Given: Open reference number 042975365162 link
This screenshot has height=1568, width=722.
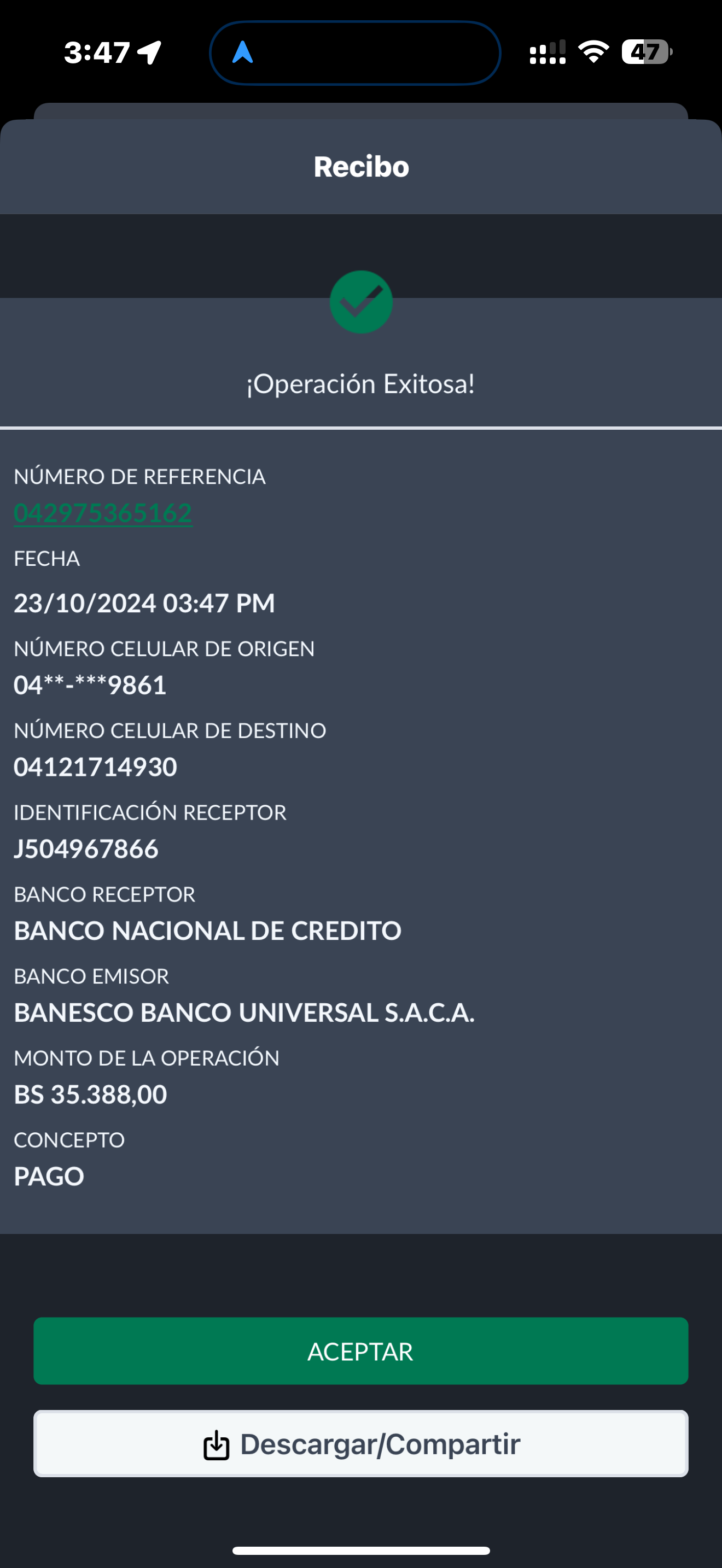Looking at the screenshot, I should (103, 513).
